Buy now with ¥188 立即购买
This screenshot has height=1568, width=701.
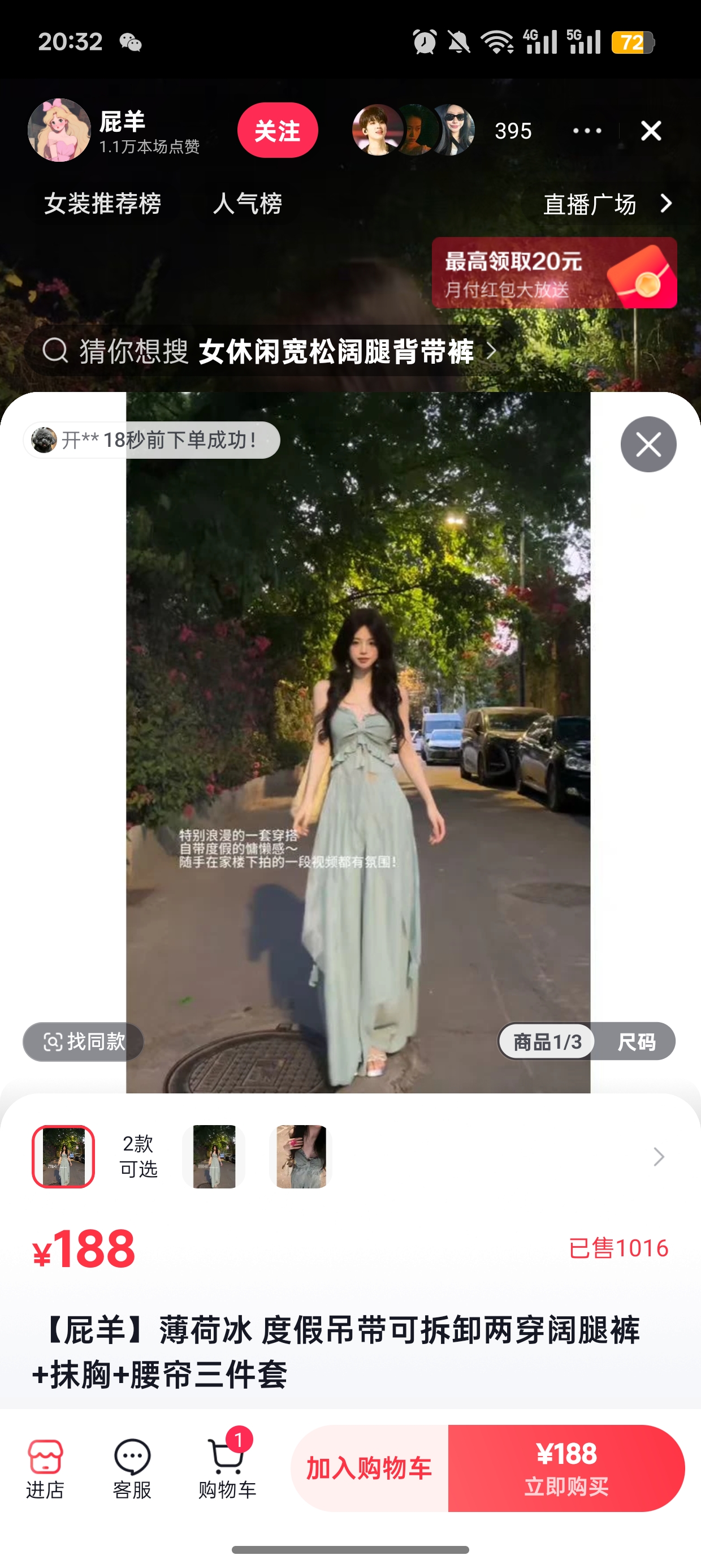click(x=566, y=1468)
